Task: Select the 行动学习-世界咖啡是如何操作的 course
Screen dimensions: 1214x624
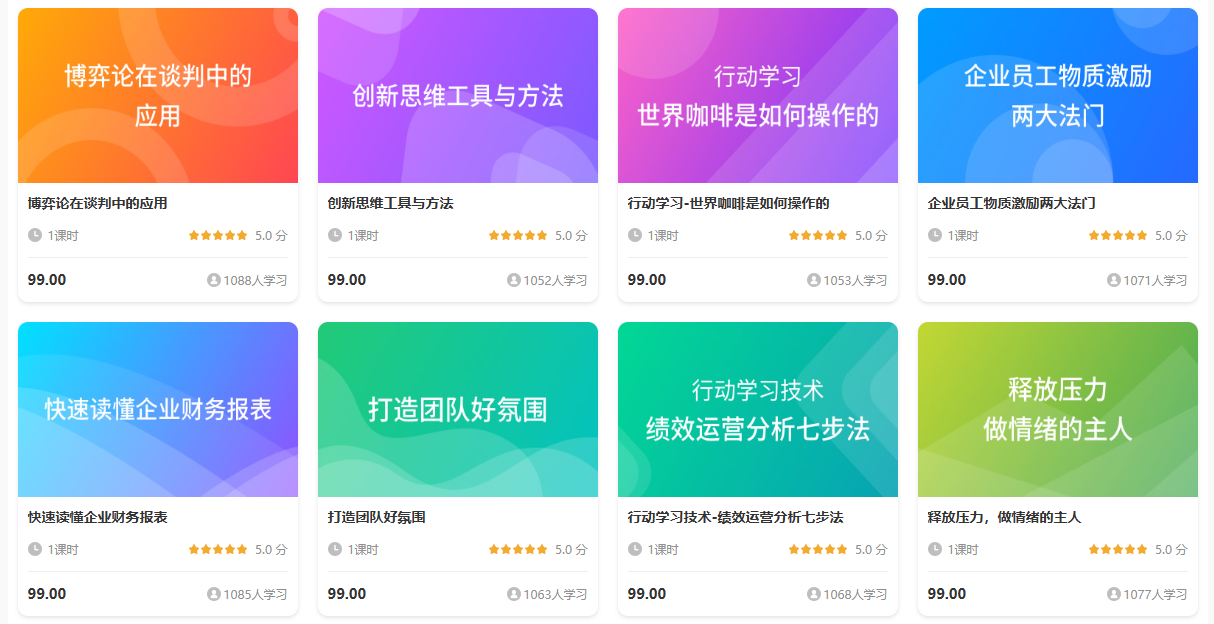Action: [757, 96]
